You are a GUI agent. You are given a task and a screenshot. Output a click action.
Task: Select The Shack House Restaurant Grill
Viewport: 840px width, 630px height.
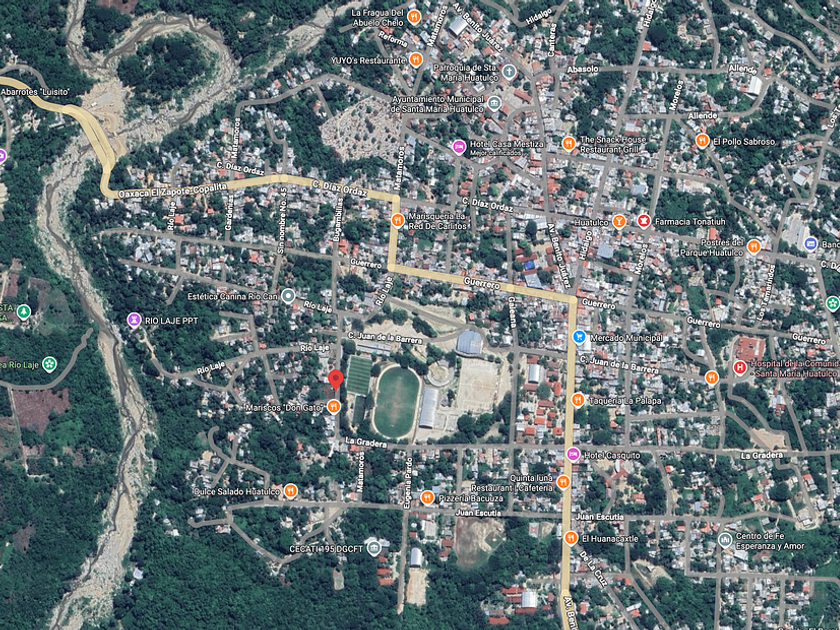click(569, 143)
